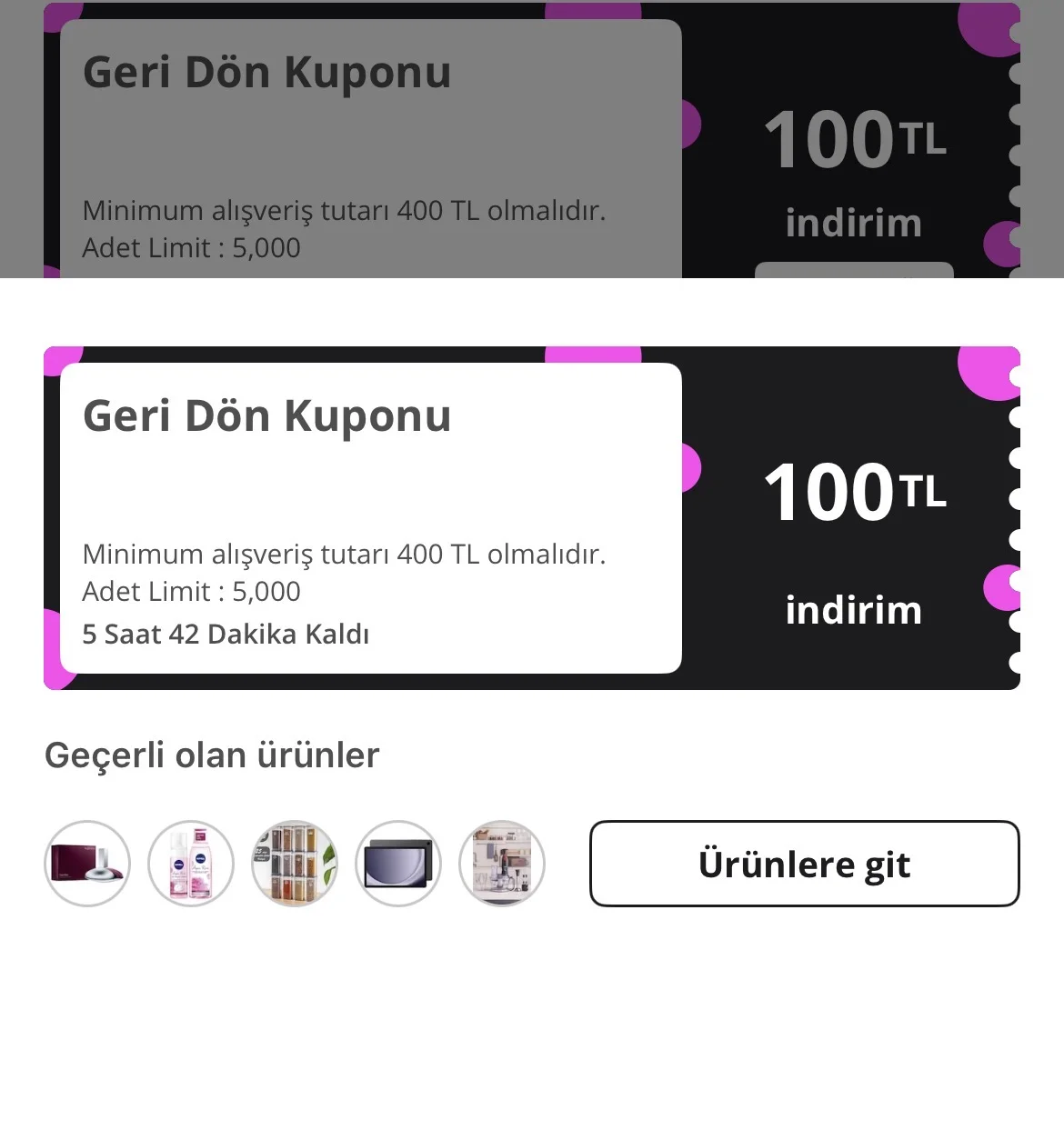Select the perfume gift set product thumbnail

point(86,864)
